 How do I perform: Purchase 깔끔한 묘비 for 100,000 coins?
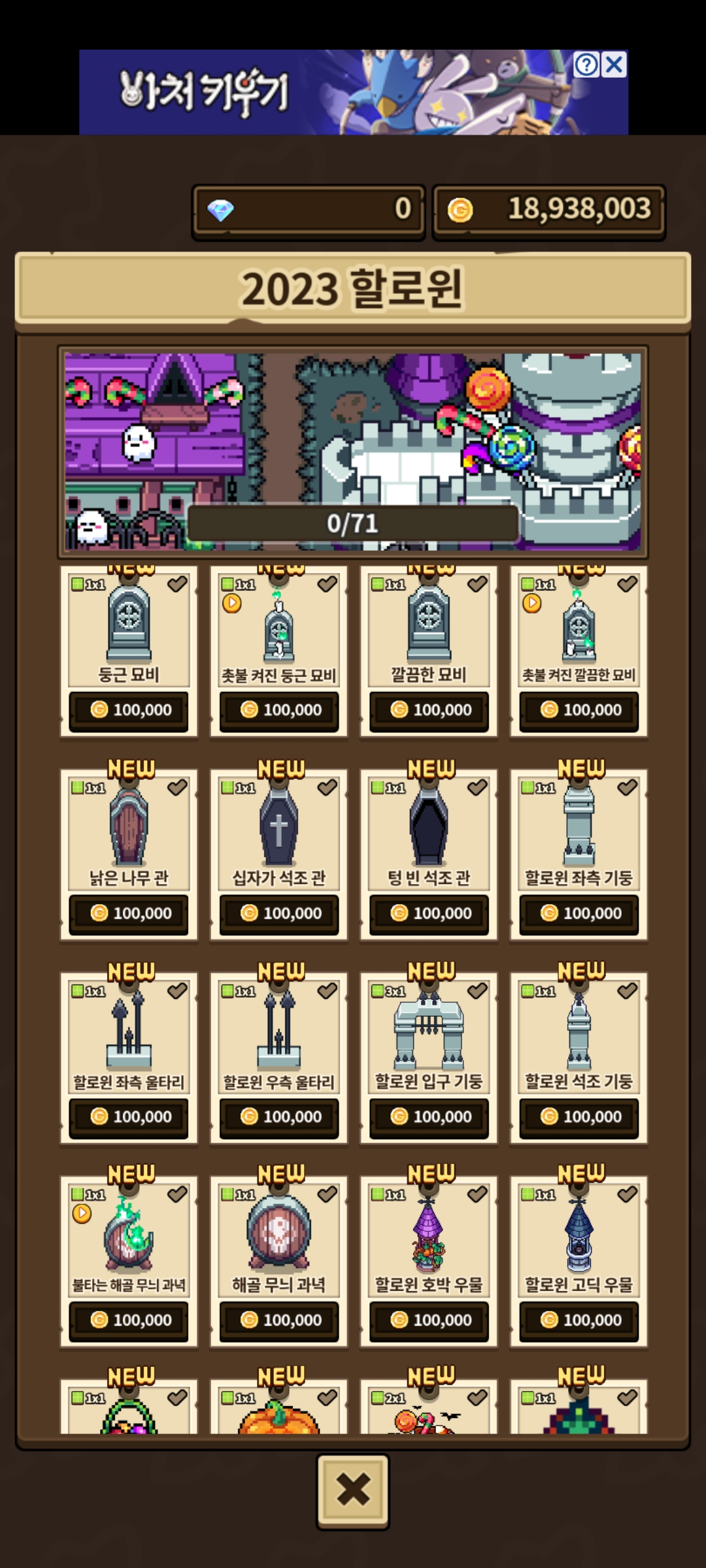tap(429, 710)
